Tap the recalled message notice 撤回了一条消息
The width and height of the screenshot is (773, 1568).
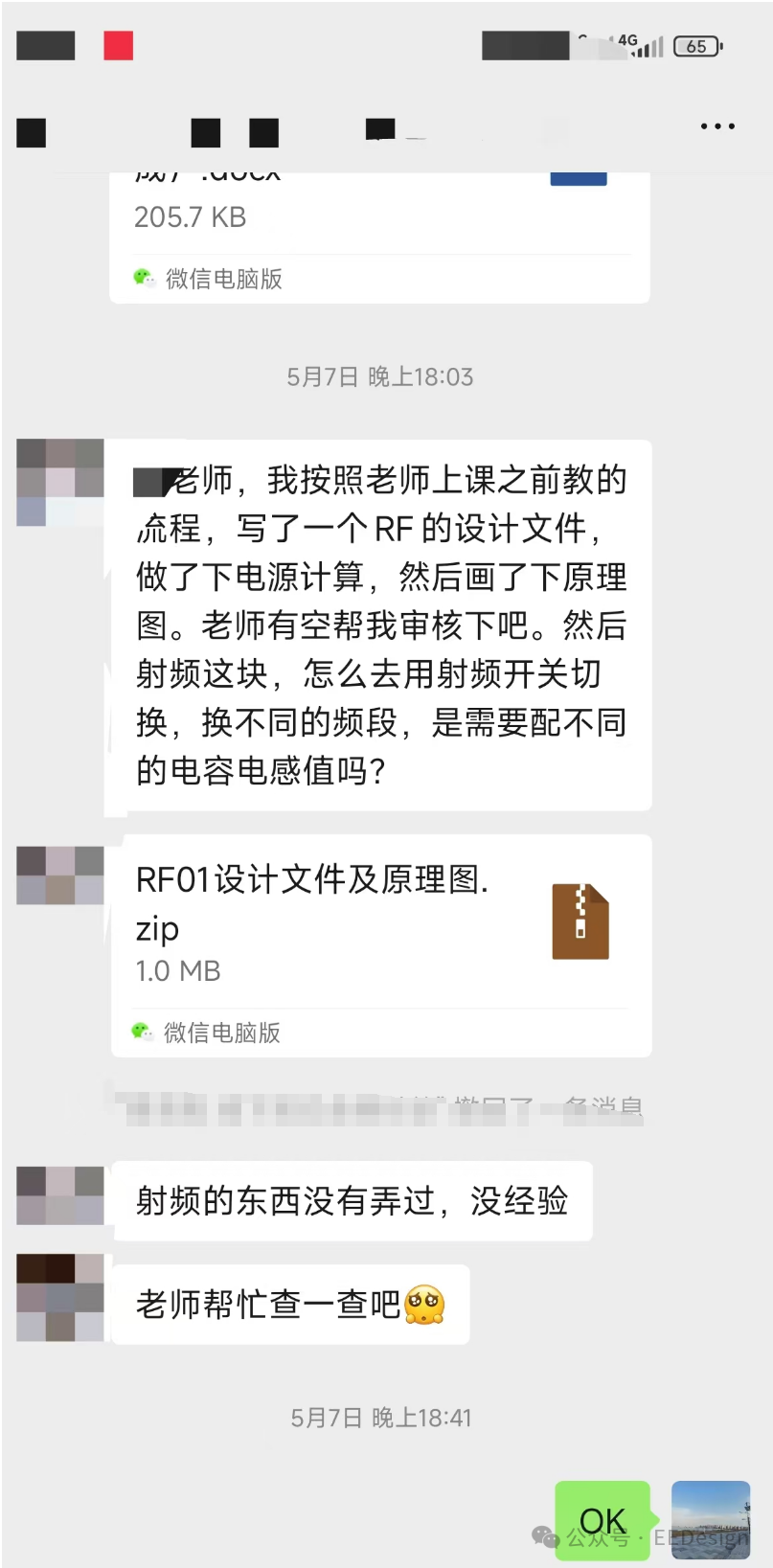pyautogui.click(x=383, y=1106)
